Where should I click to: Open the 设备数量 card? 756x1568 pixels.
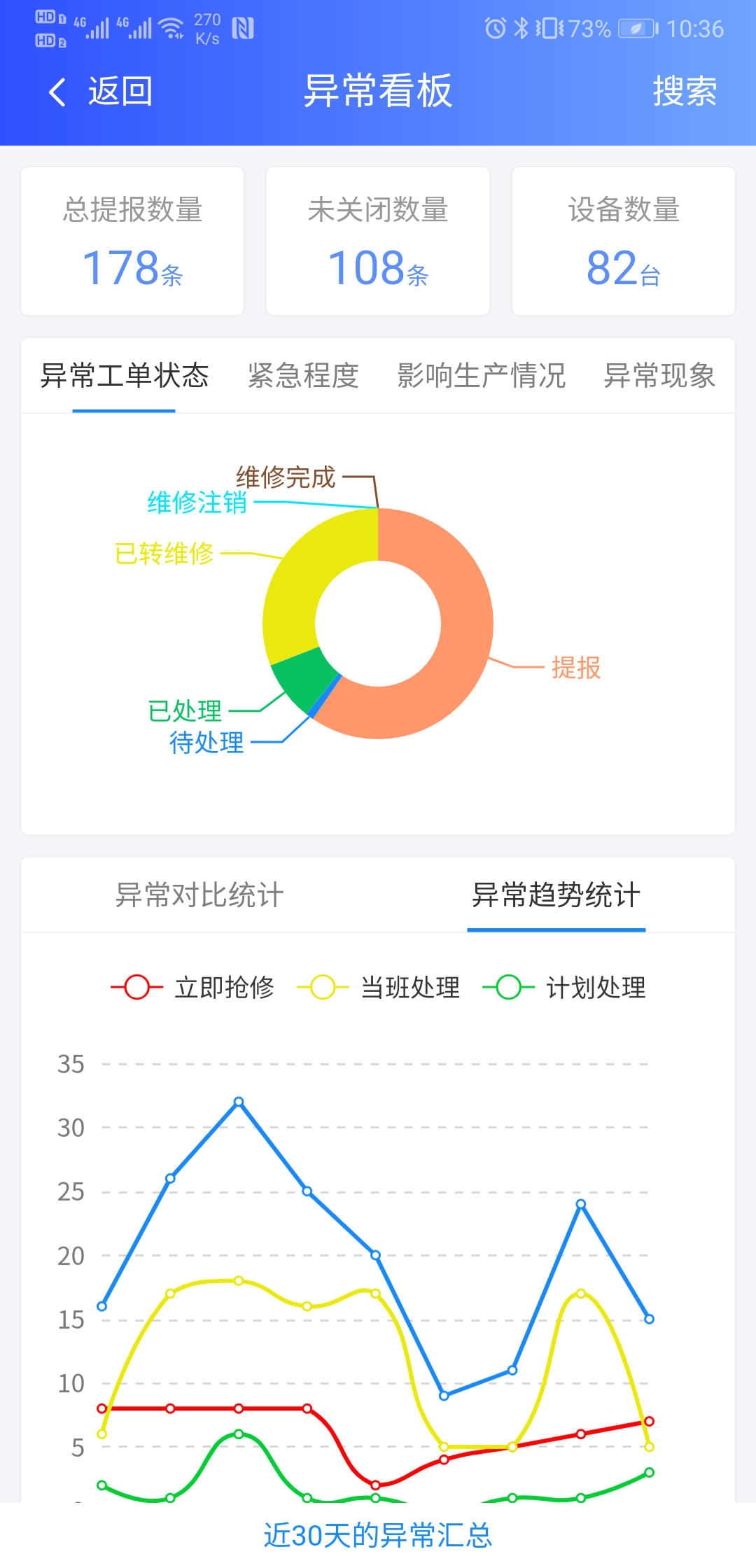(x=623, y=241)
